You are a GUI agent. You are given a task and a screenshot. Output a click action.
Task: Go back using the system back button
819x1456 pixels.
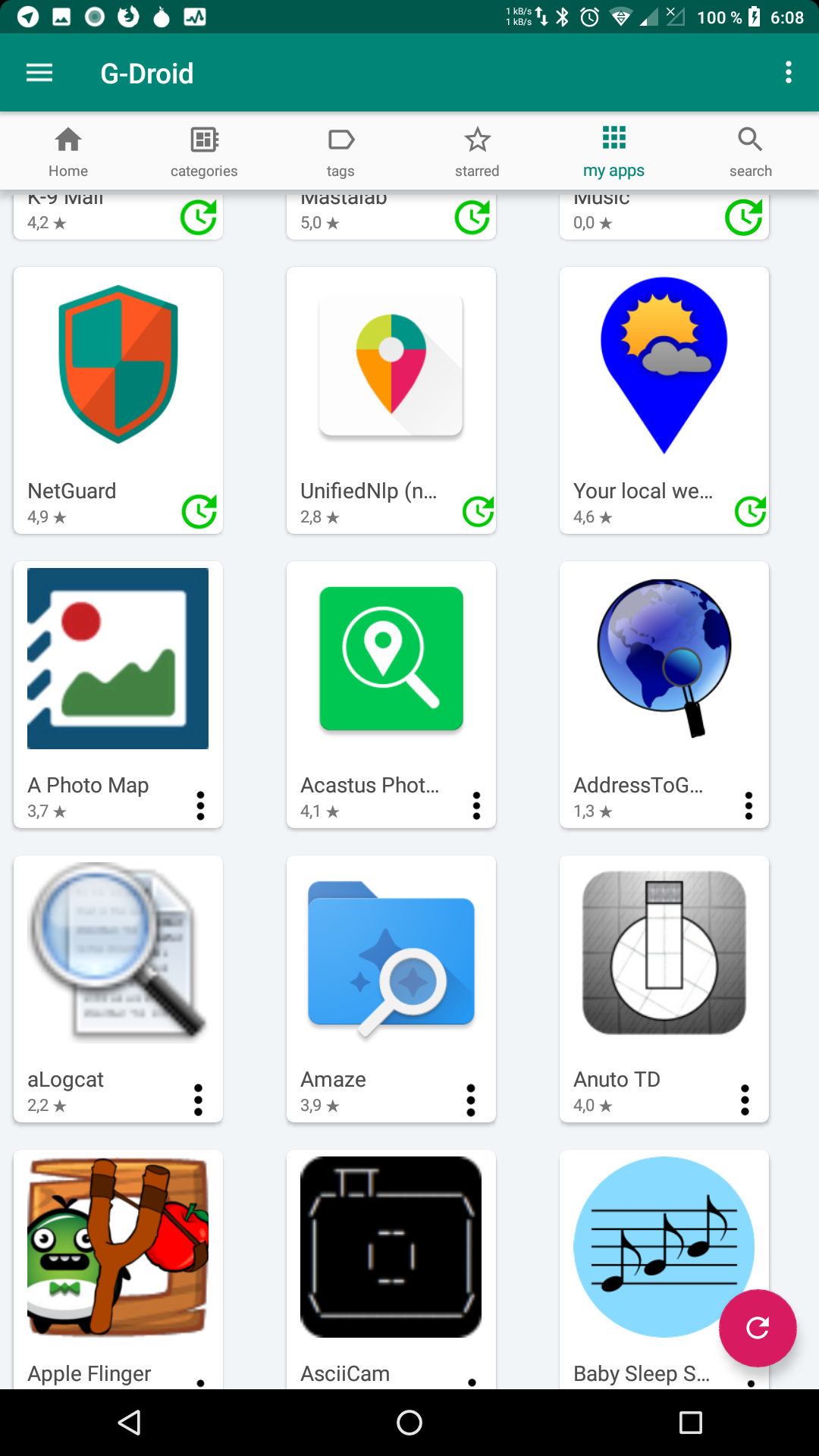[130, 1423]
